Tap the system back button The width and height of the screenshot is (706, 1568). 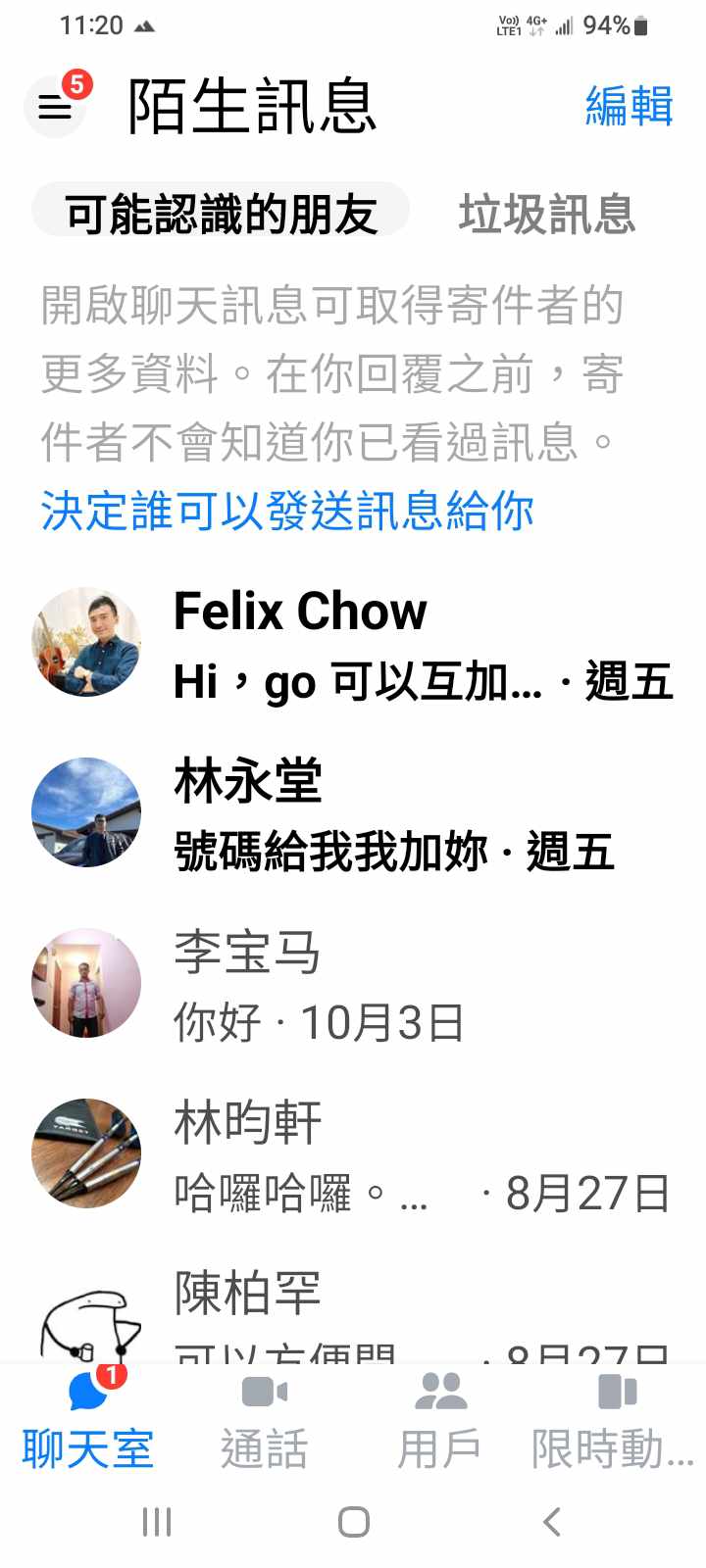pyautogui.click(x=552, y=1522)
